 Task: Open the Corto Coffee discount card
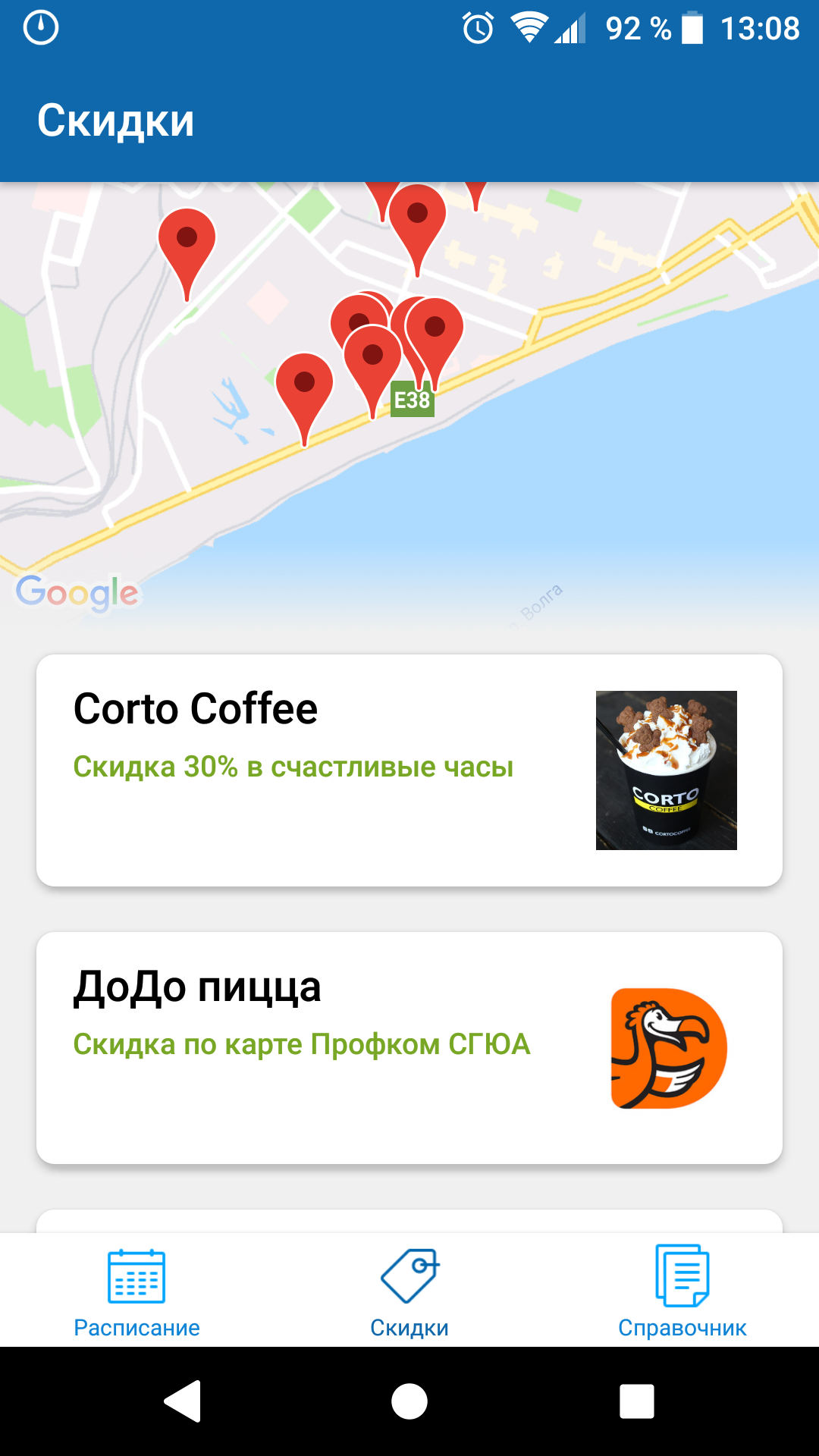tap(409, 770)
